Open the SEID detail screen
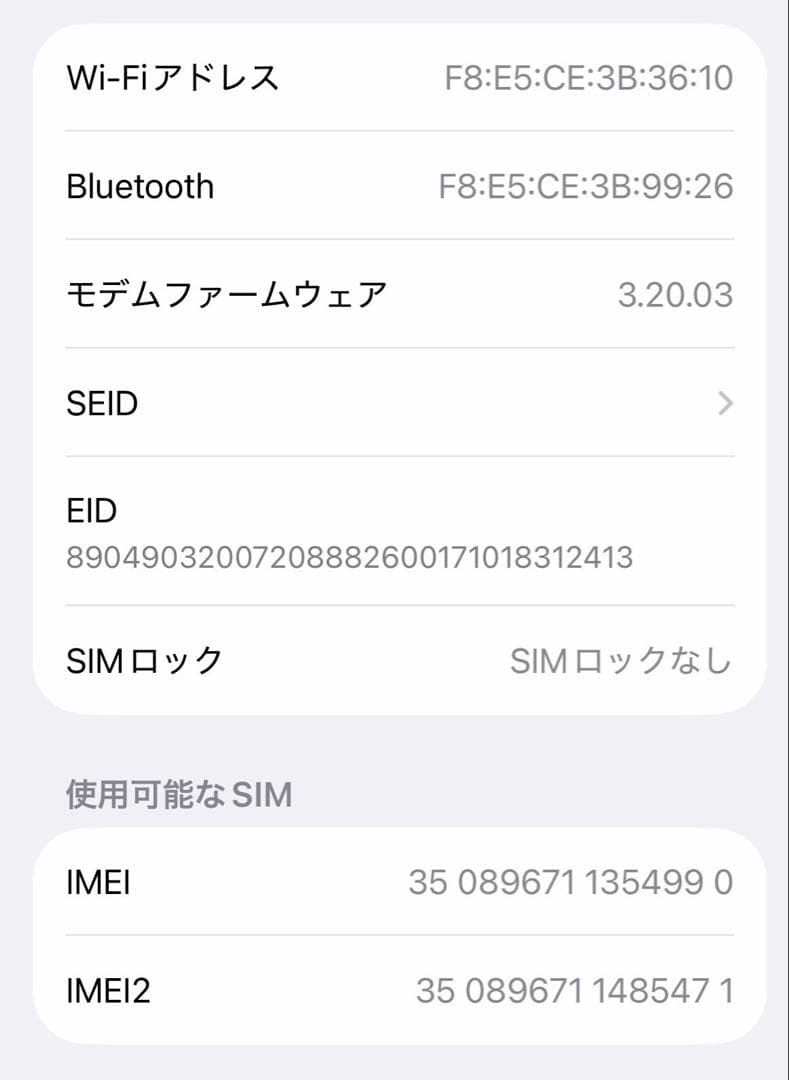Image resolution: width=789 pixels, height=1080 pixels. pyautogui.click(x=395, y=403)
